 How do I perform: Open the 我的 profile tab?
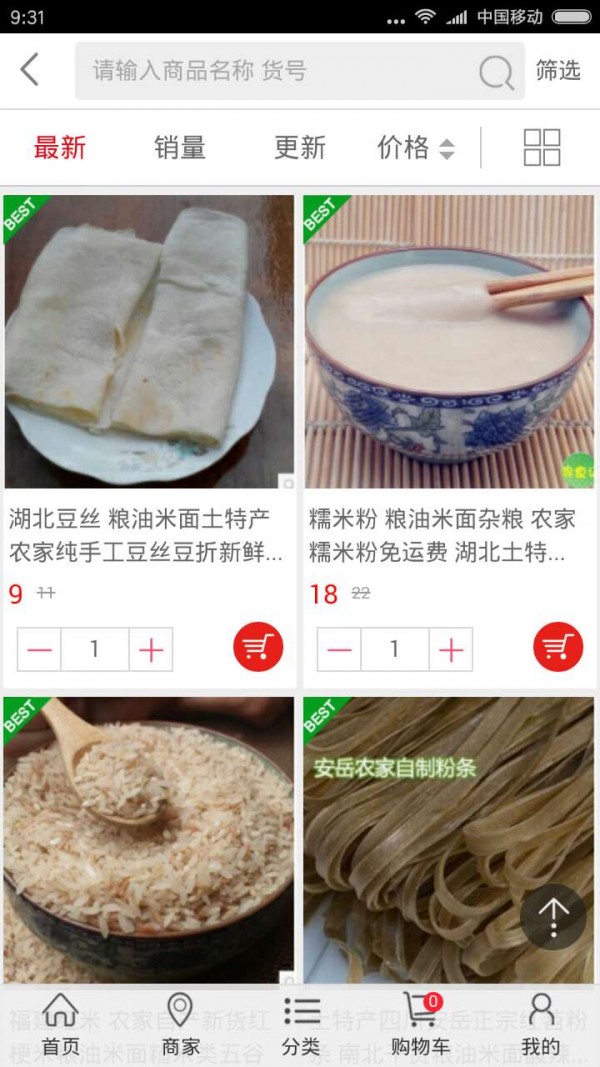click(x=540, y=1025)
